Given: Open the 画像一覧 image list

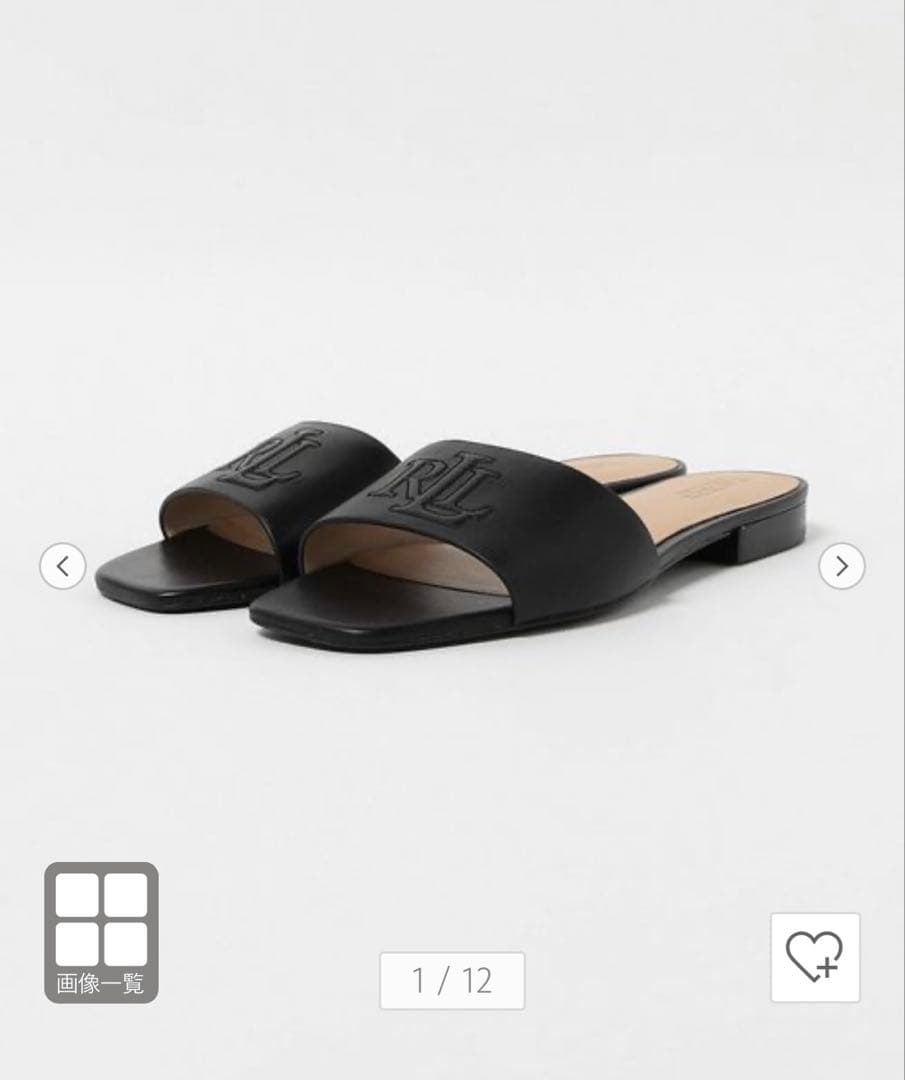Looking at the screenshot, I should 101,932.
